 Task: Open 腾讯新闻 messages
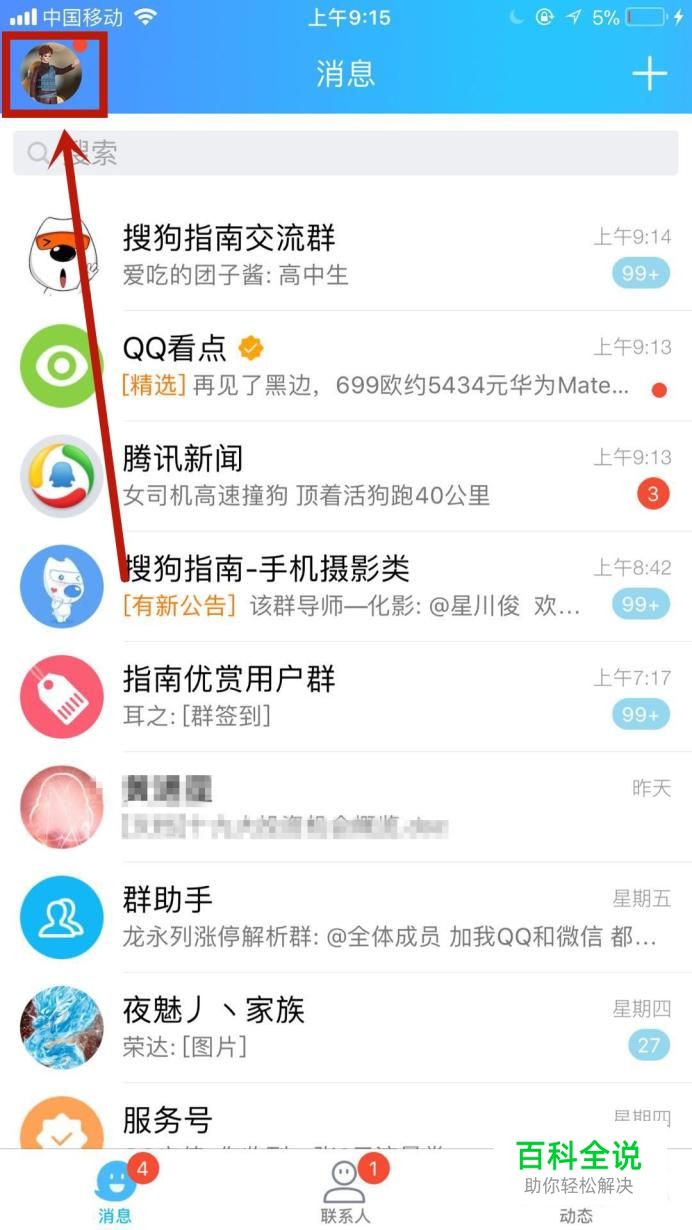point(345,475)
